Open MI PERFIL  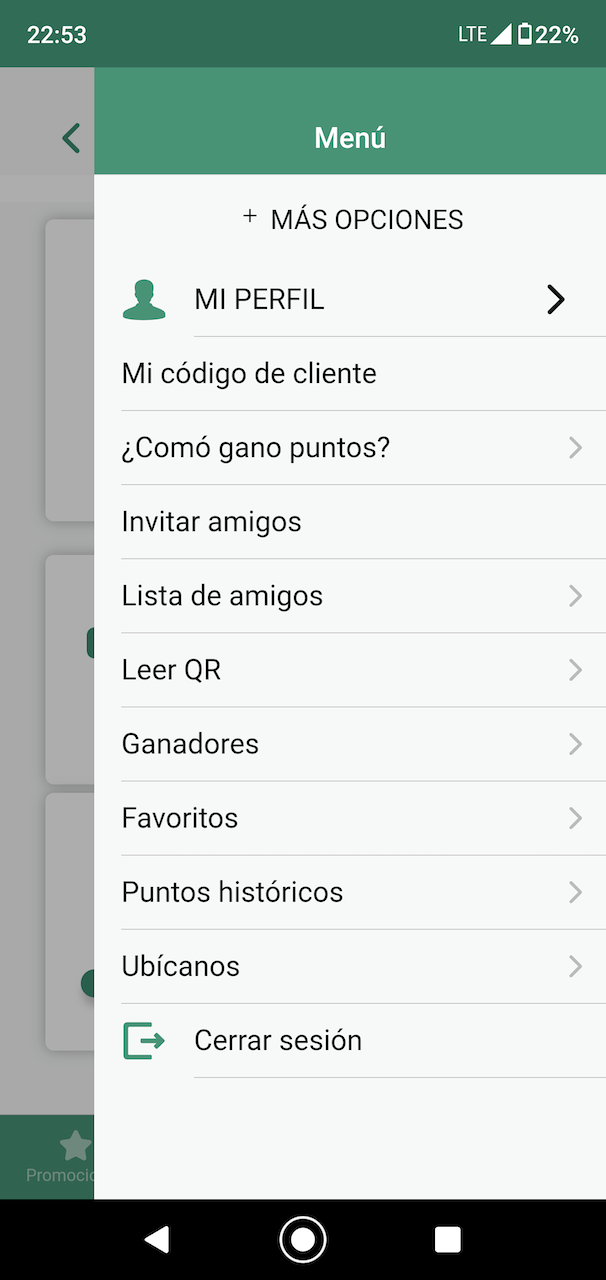(x=350, y=299)
